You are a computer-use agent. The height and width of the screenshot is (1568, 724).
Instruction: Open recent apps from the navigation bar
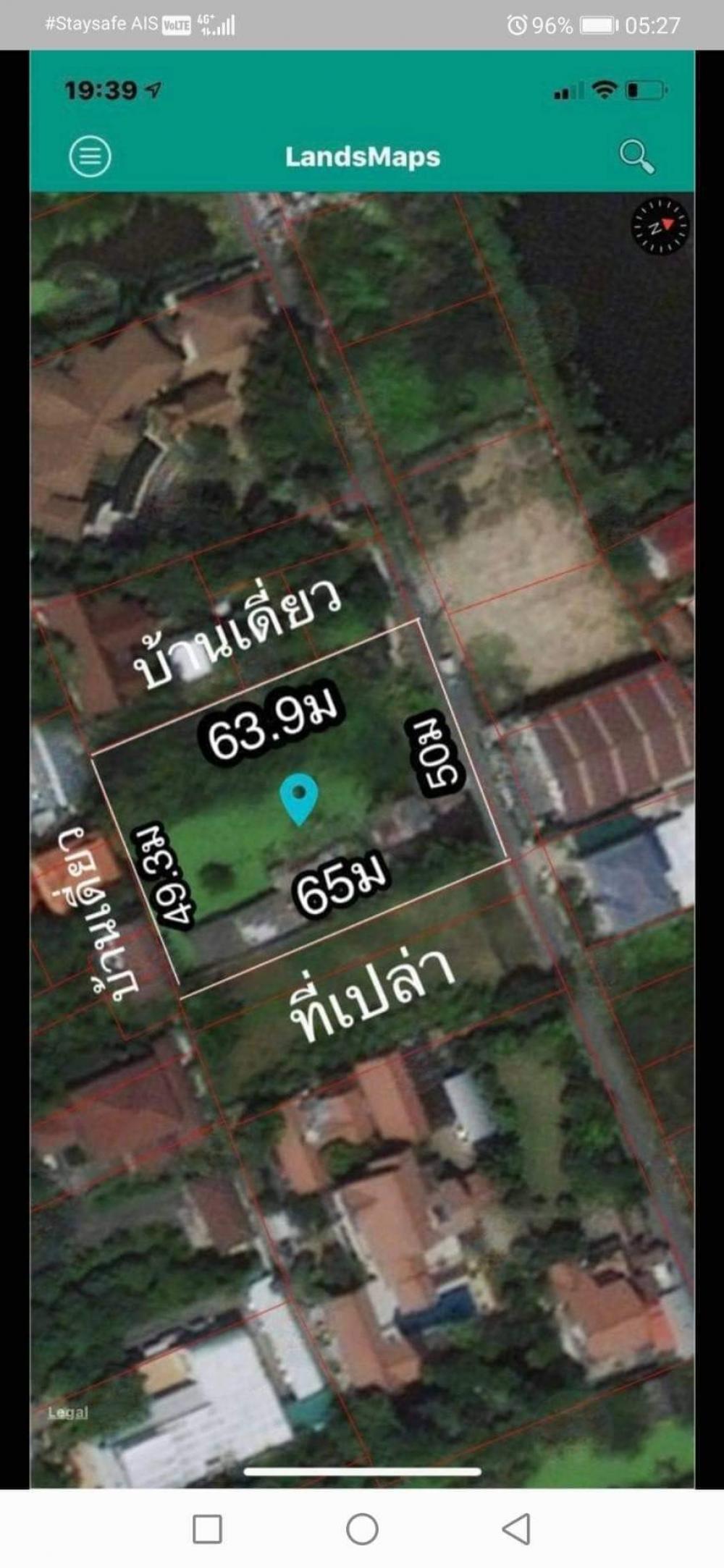pos(207,1529)
